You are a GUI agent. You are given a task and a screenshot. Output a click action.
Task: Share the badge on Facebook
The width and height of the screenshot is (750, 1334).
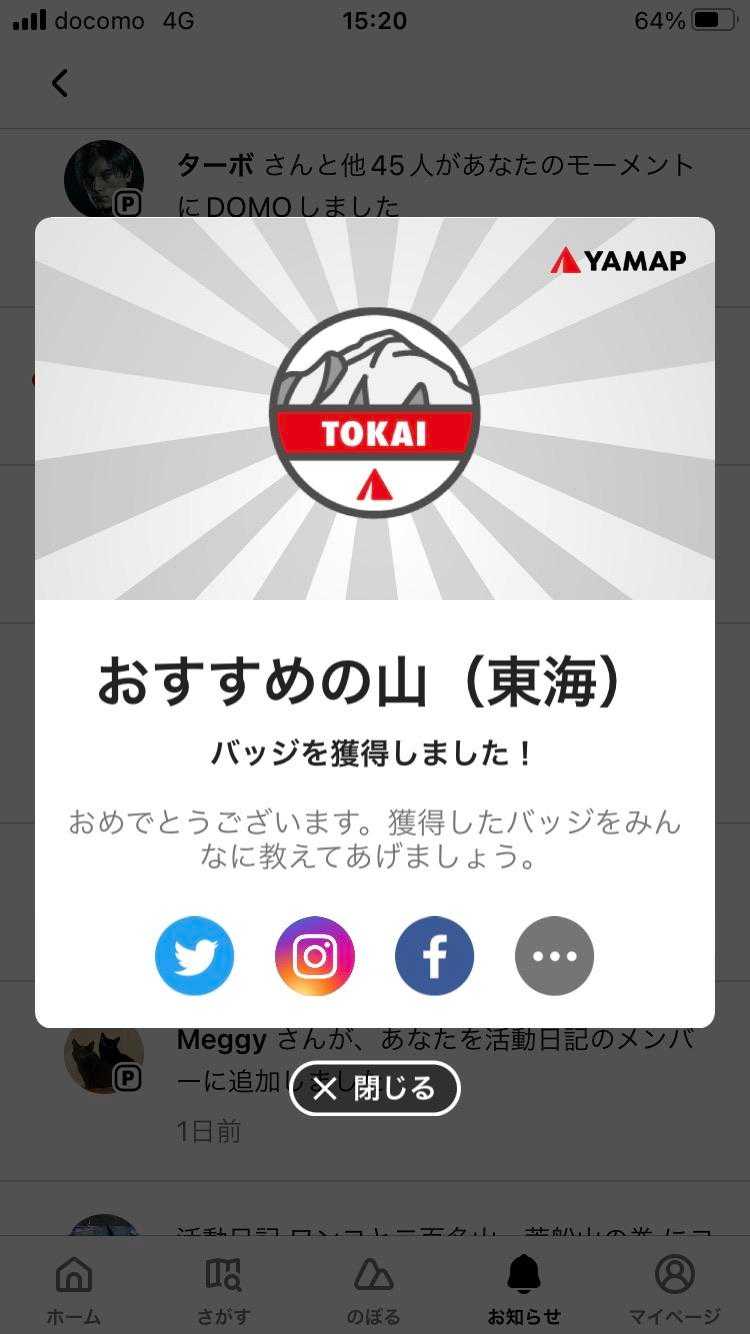coord(434,956)
